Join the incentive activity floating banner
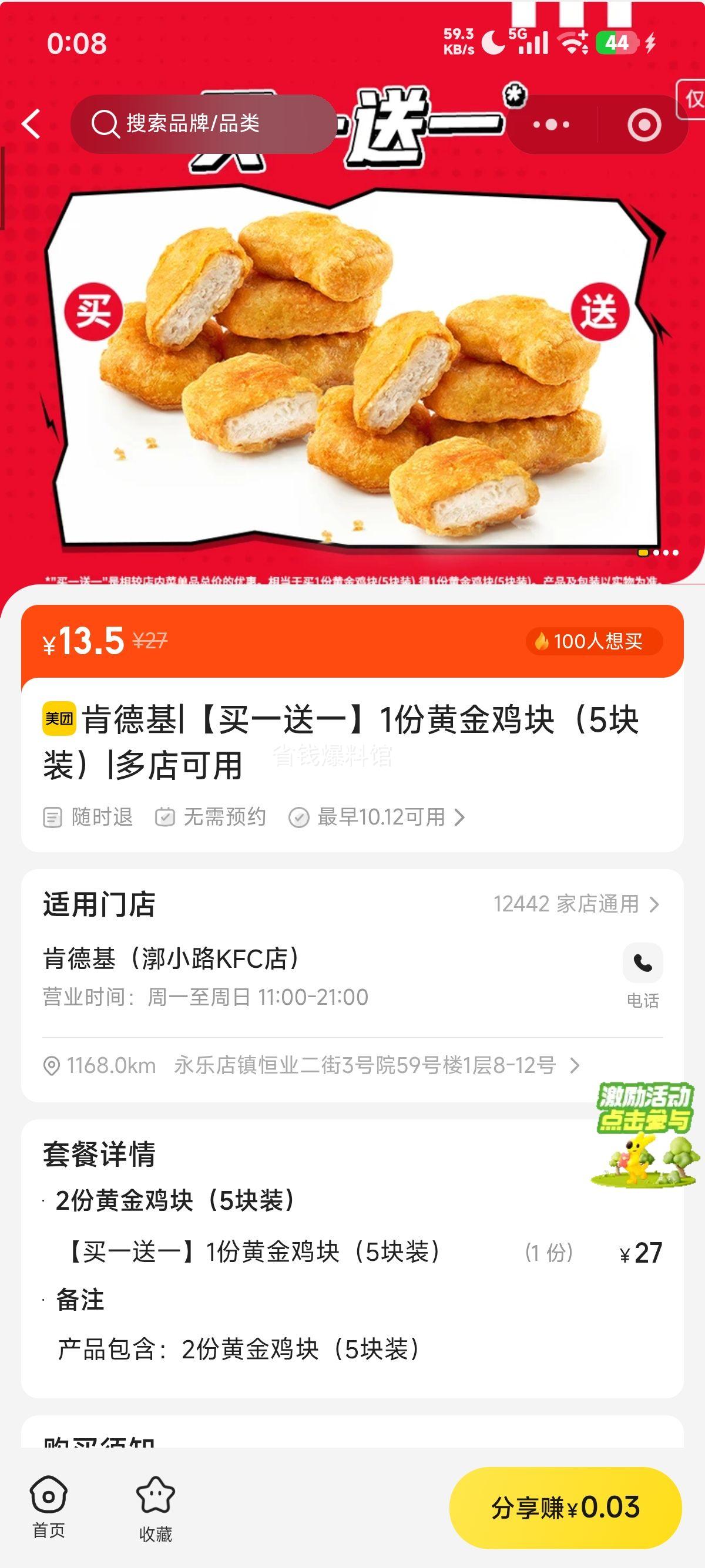The width and height of the screenshot is (705, 1568). click(x=644, y=1136)
